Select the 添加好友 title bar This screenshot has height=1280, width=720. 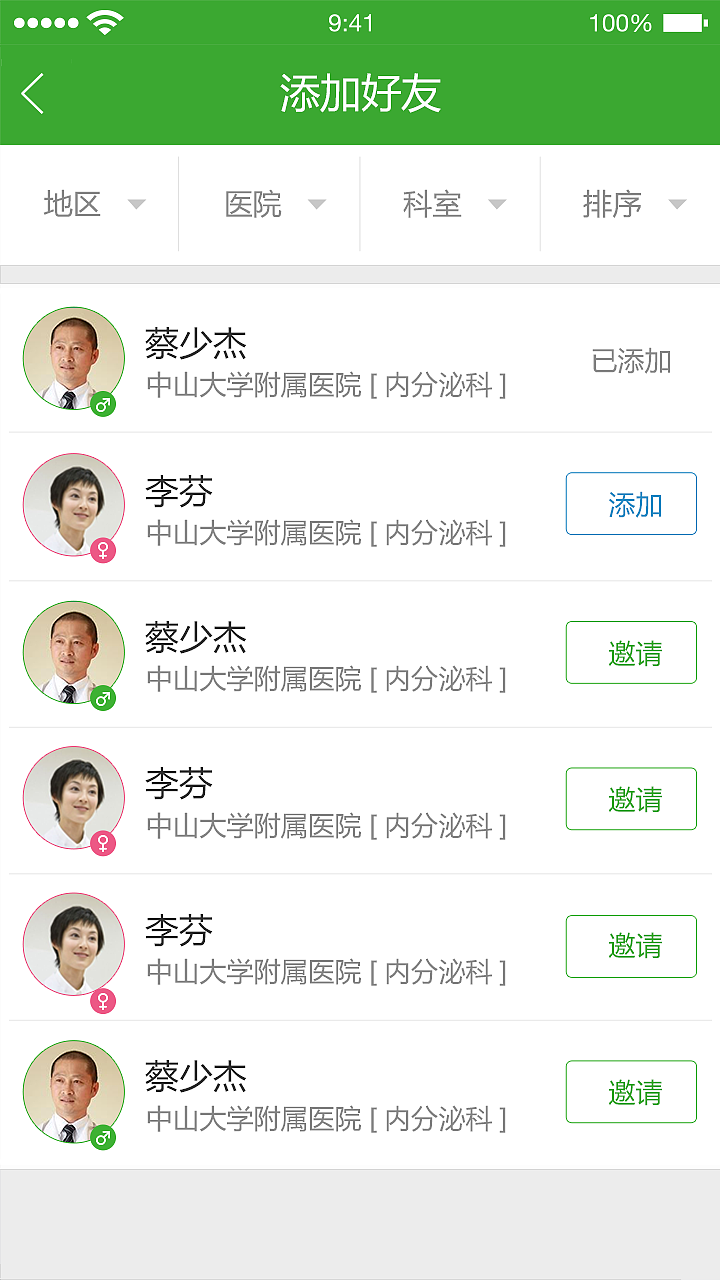coord(360,92)
